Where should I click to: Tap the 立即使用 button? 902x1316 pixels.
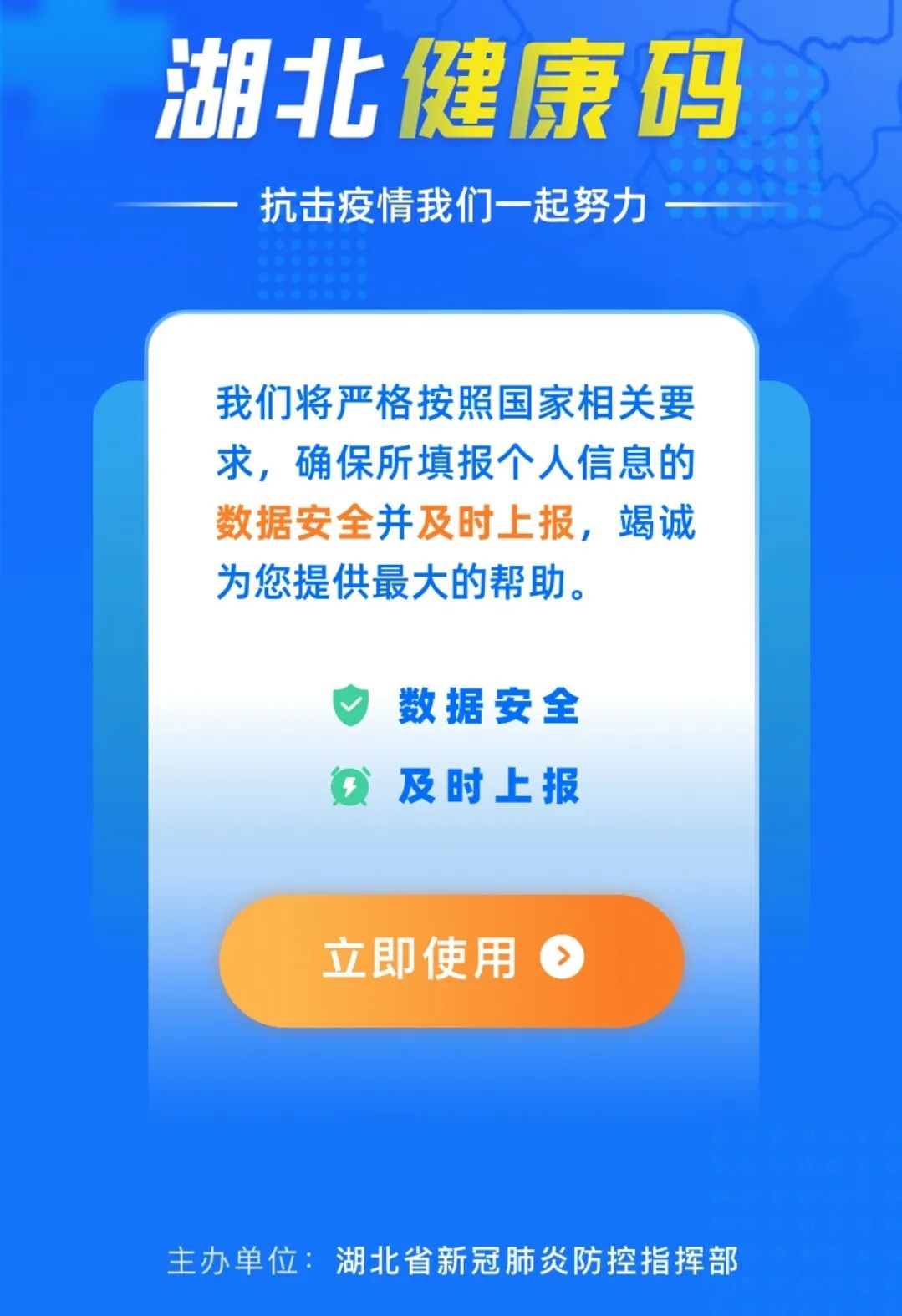click(451, 959)
